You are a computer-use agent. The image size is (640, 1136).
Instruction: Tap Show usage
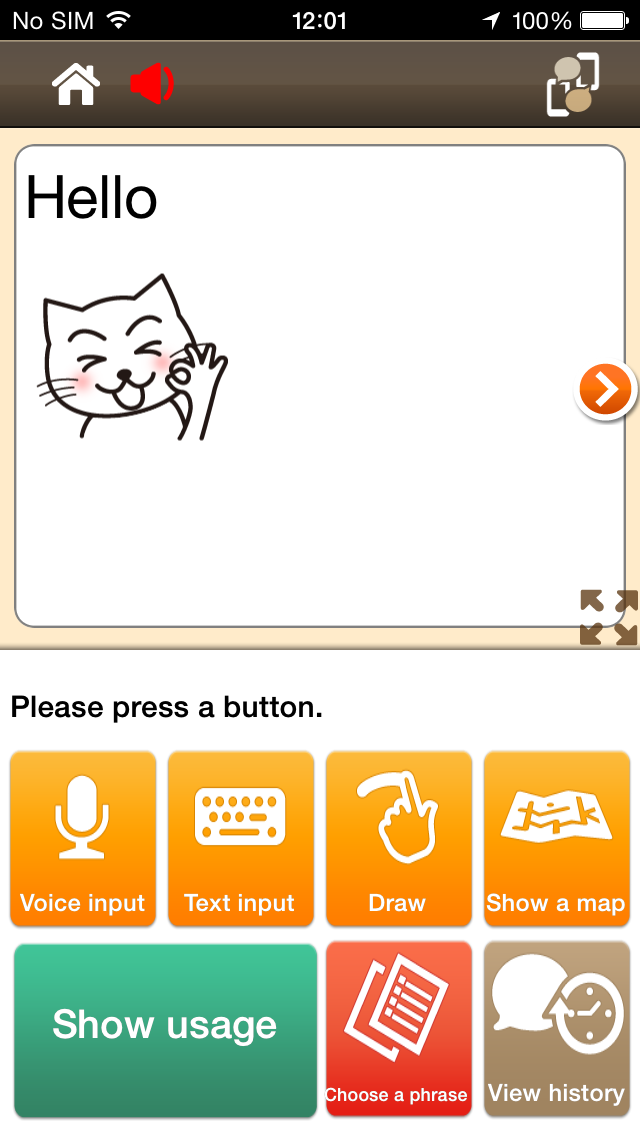click(165, 1030)
